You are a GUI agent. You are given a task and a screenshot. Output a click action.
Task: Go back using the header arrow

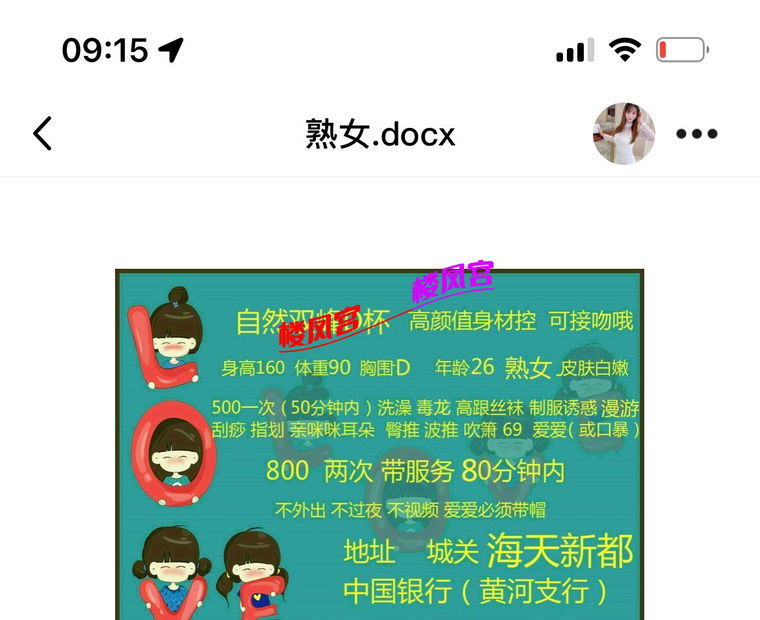tap(42, 133)
